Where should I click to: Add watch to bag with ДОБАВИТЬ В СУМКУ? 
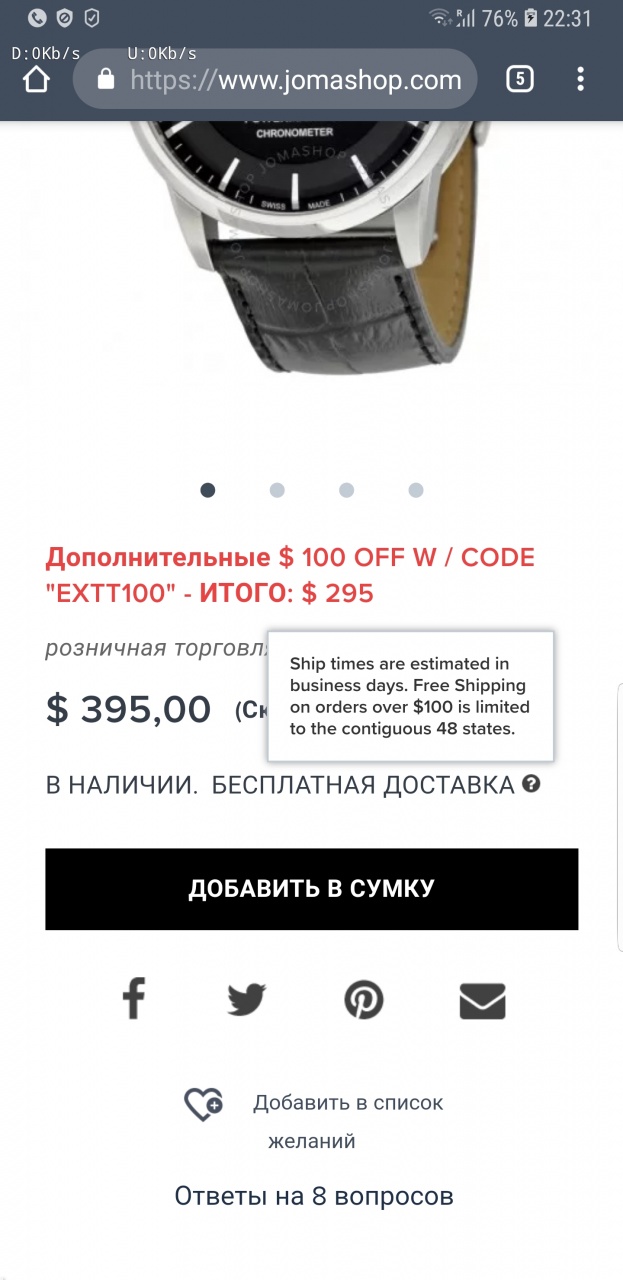point(311,889)
